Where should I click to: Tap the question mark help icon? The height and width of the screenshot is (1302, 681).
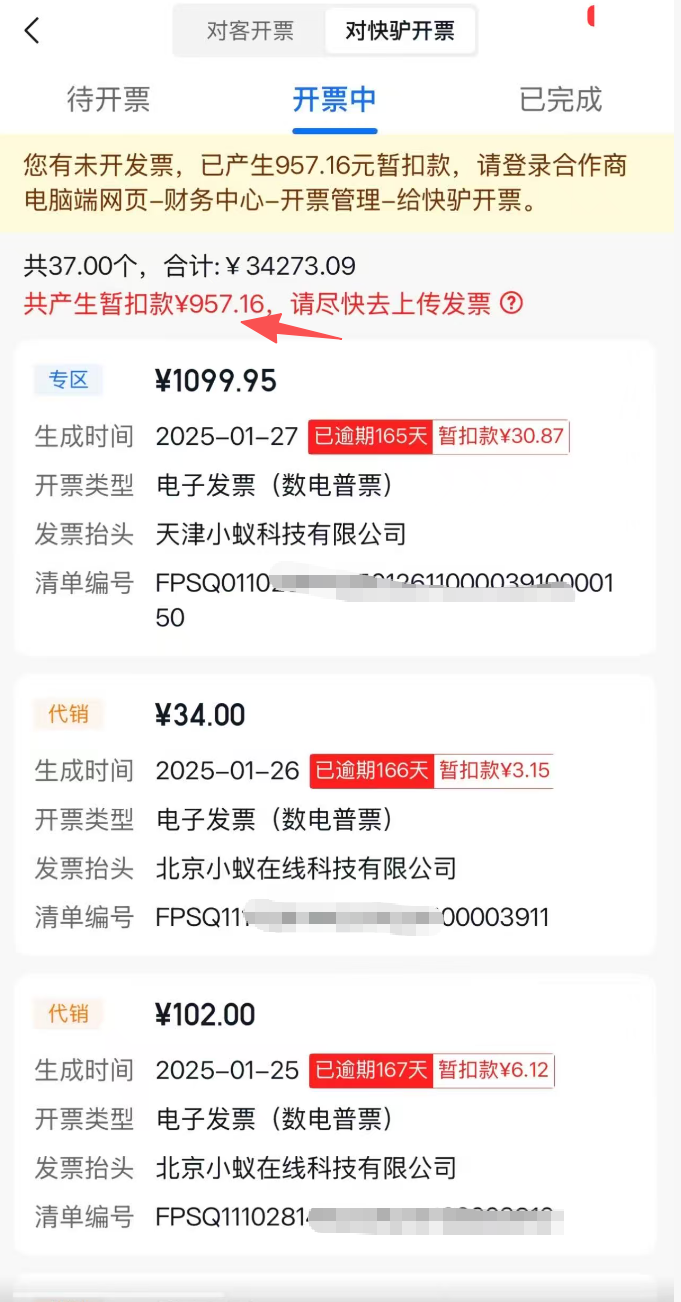click(x=511, y=303)
